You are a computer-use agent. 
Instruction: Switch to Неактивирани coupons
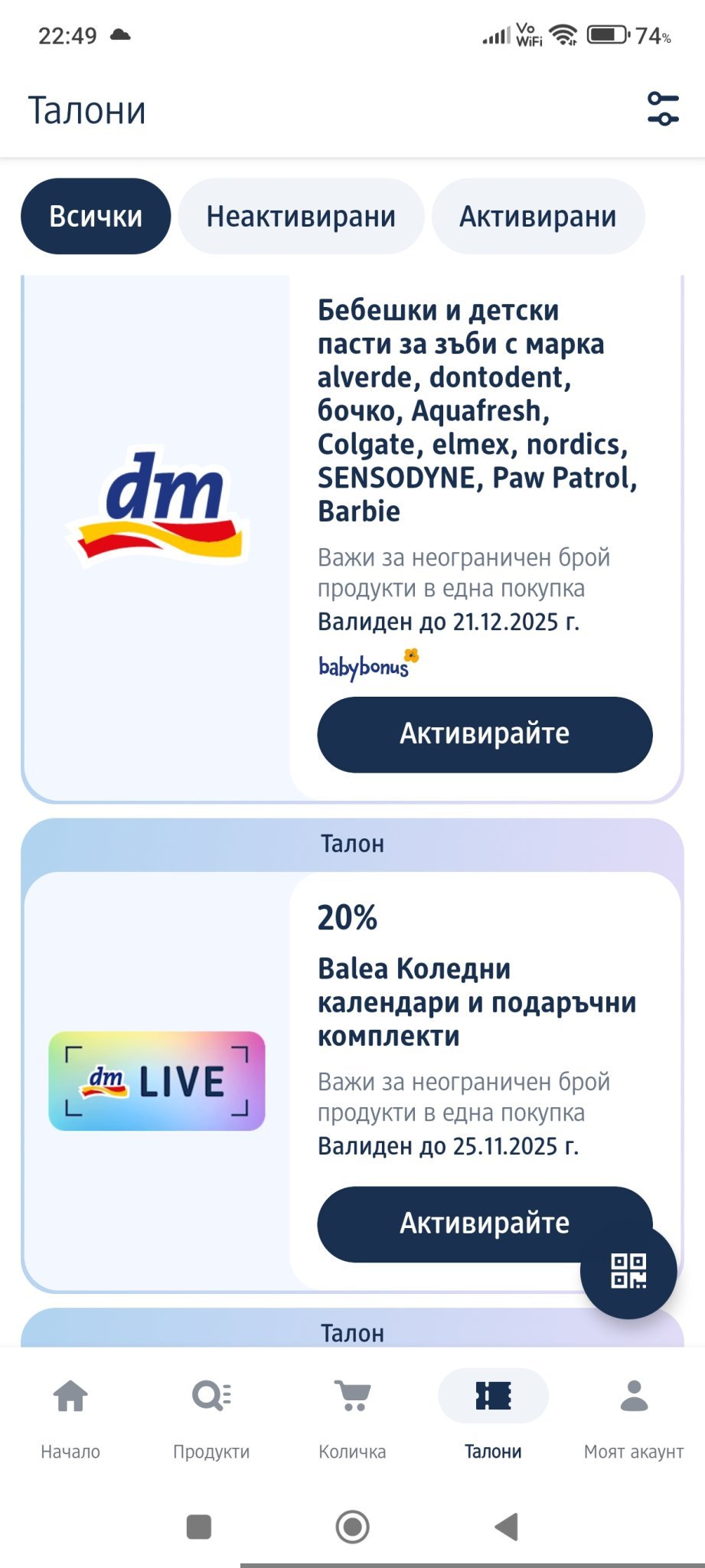301,217
